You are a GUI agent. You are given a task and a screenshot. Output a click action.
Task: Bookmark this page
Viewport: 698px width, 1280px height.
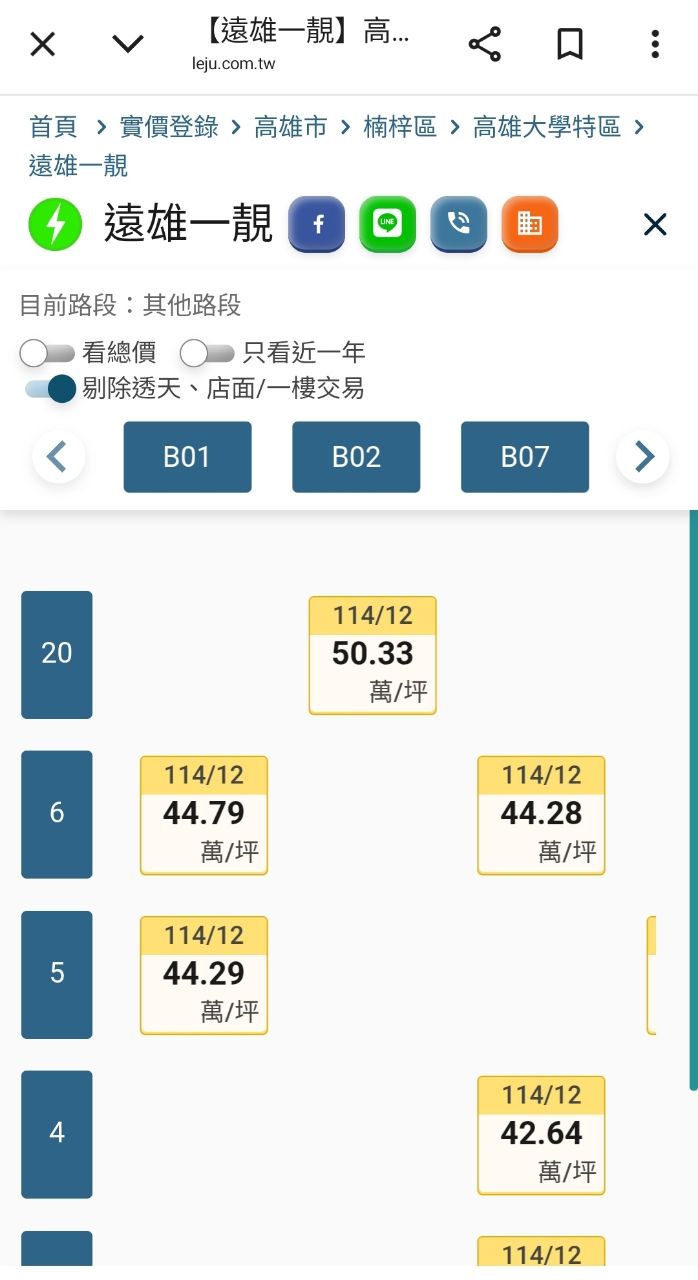click(x=570, y=44)
